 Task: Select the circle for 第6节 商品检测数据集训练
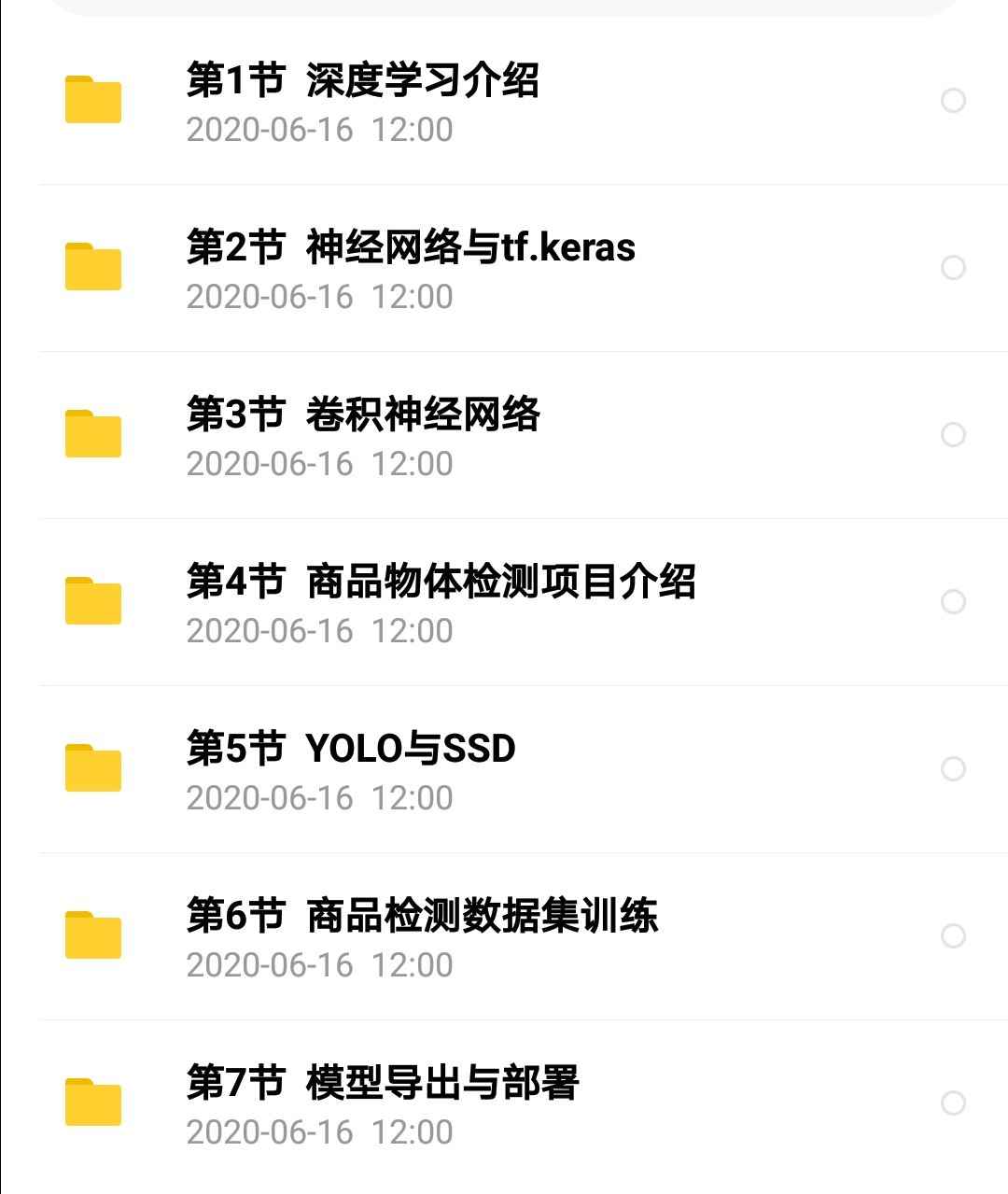[x=953, y=936]
